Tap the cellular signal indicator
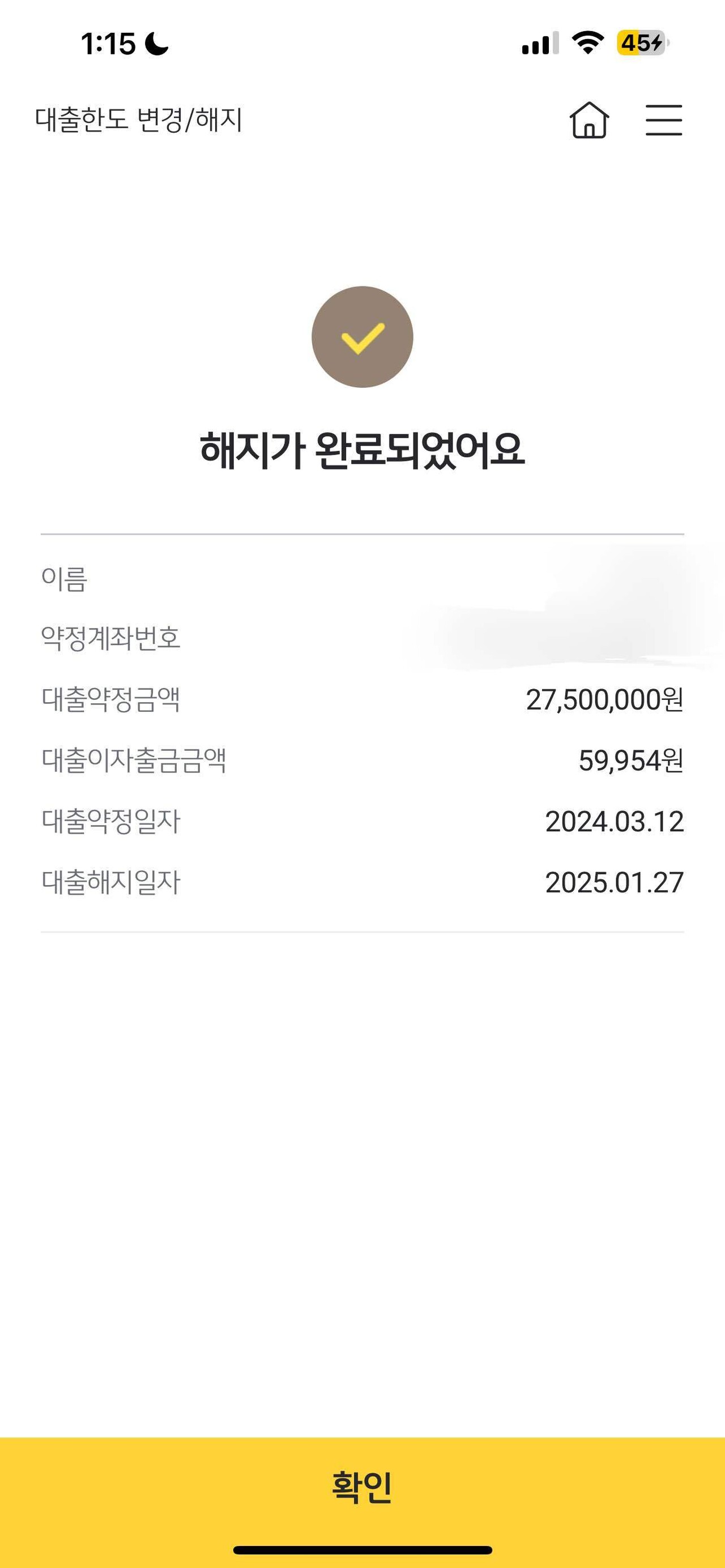This screenshot has width=725, height=1568. (x=540, y=41)
